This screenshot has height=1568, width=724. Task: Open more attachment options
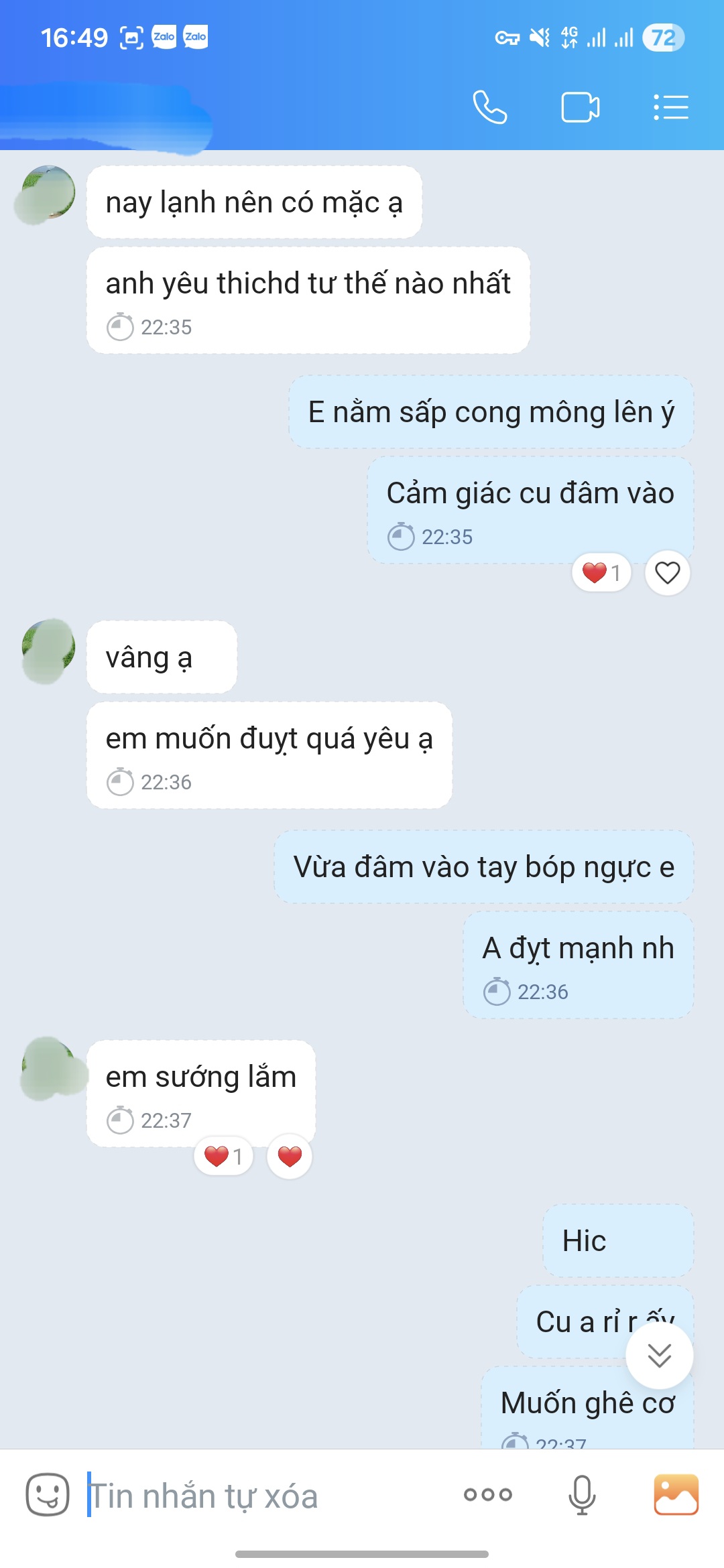tap(488, 1494)
